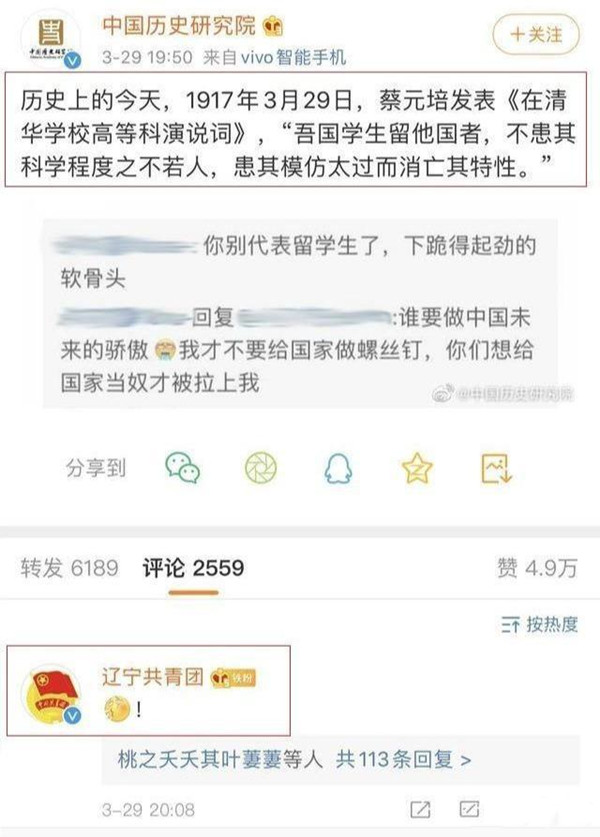
Task: Select the 评论 2559 tab
Action: pos(192,568)
